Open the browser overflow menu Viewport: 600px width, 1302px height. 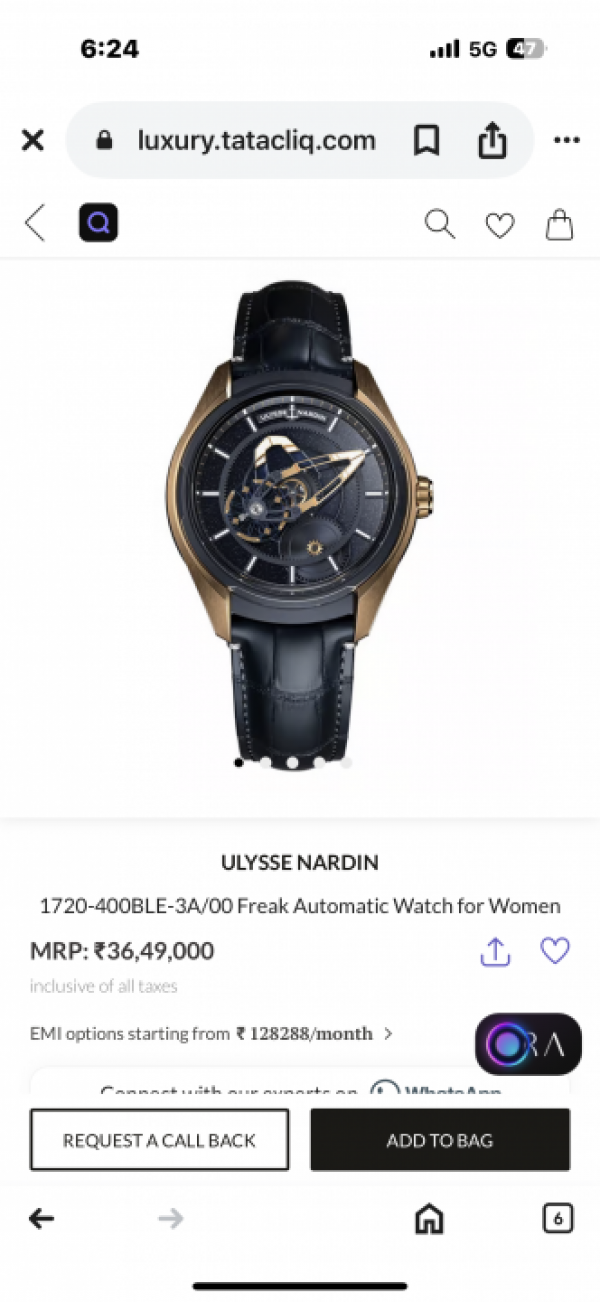567,141
